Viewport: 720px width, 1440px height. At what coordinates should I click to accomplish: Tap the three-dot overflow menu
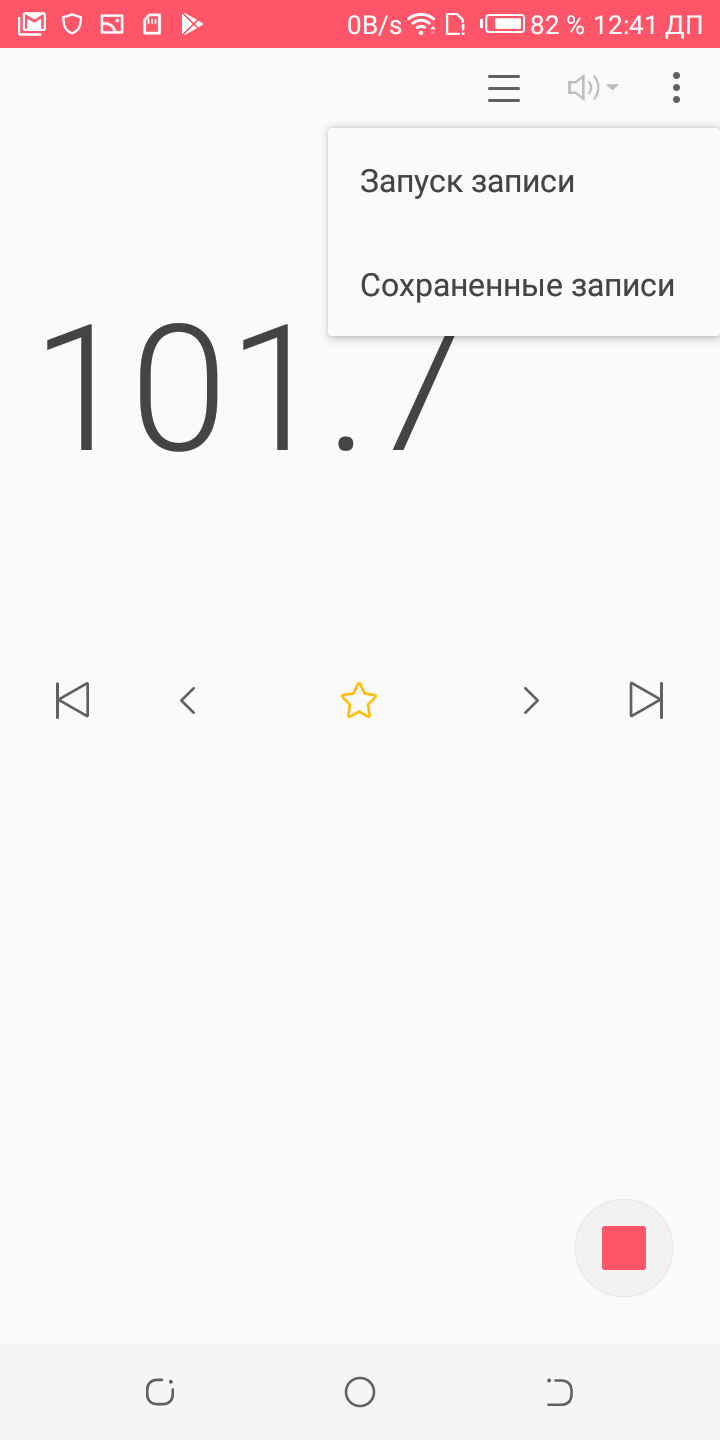[677, 88]
